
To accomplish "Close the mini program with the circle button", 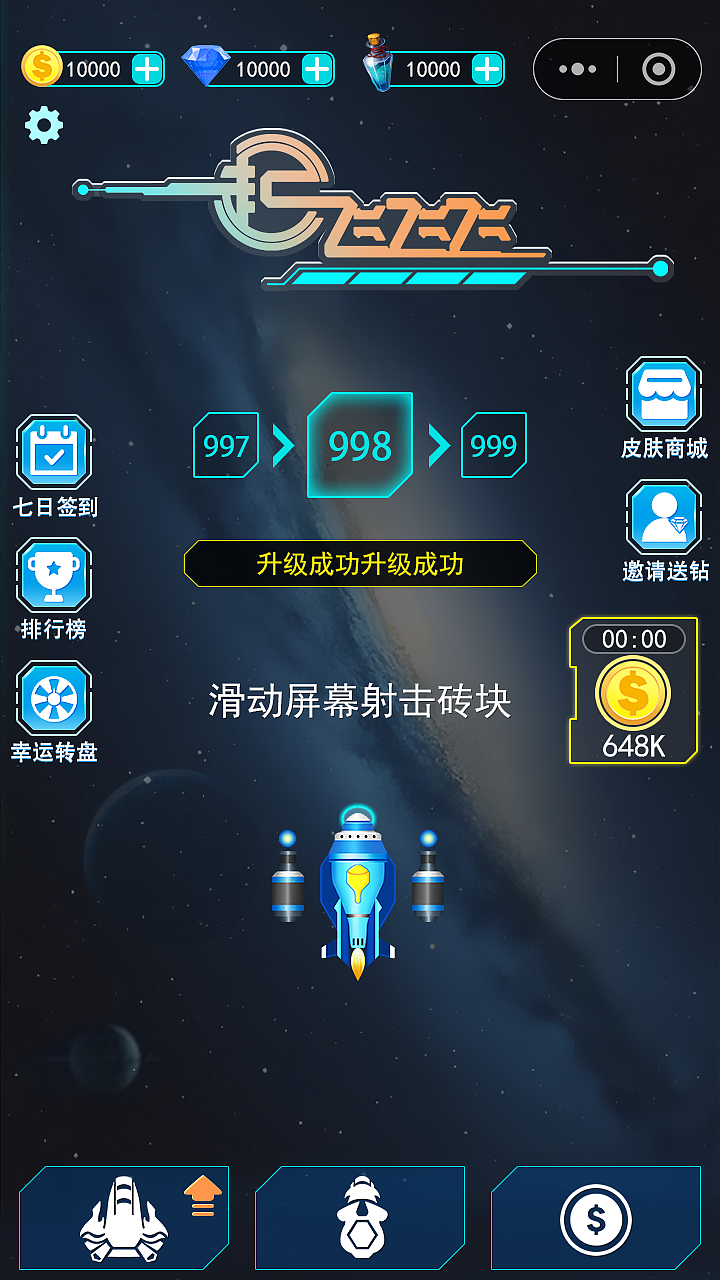I will click(659, 69).
